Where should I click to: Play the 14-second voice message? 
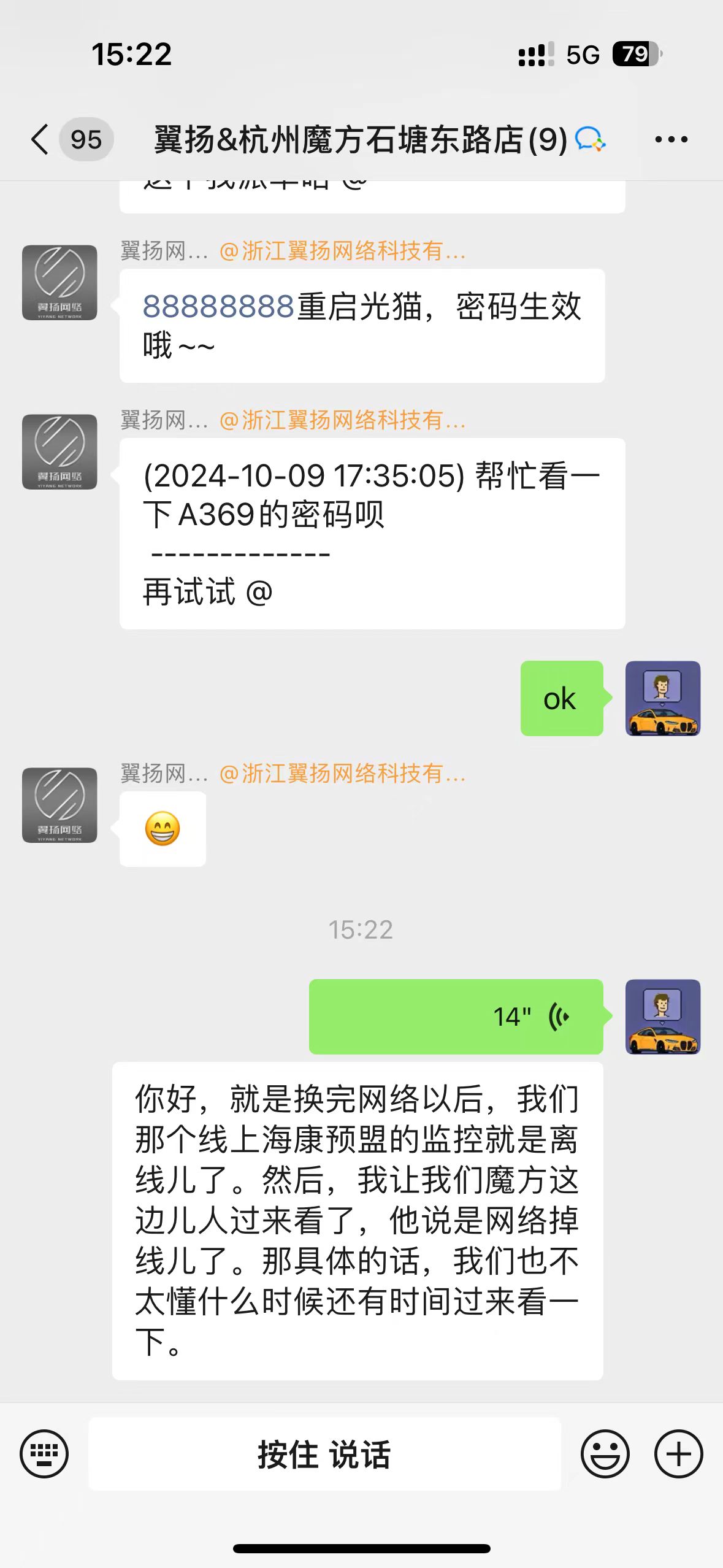click(456, 1017)
